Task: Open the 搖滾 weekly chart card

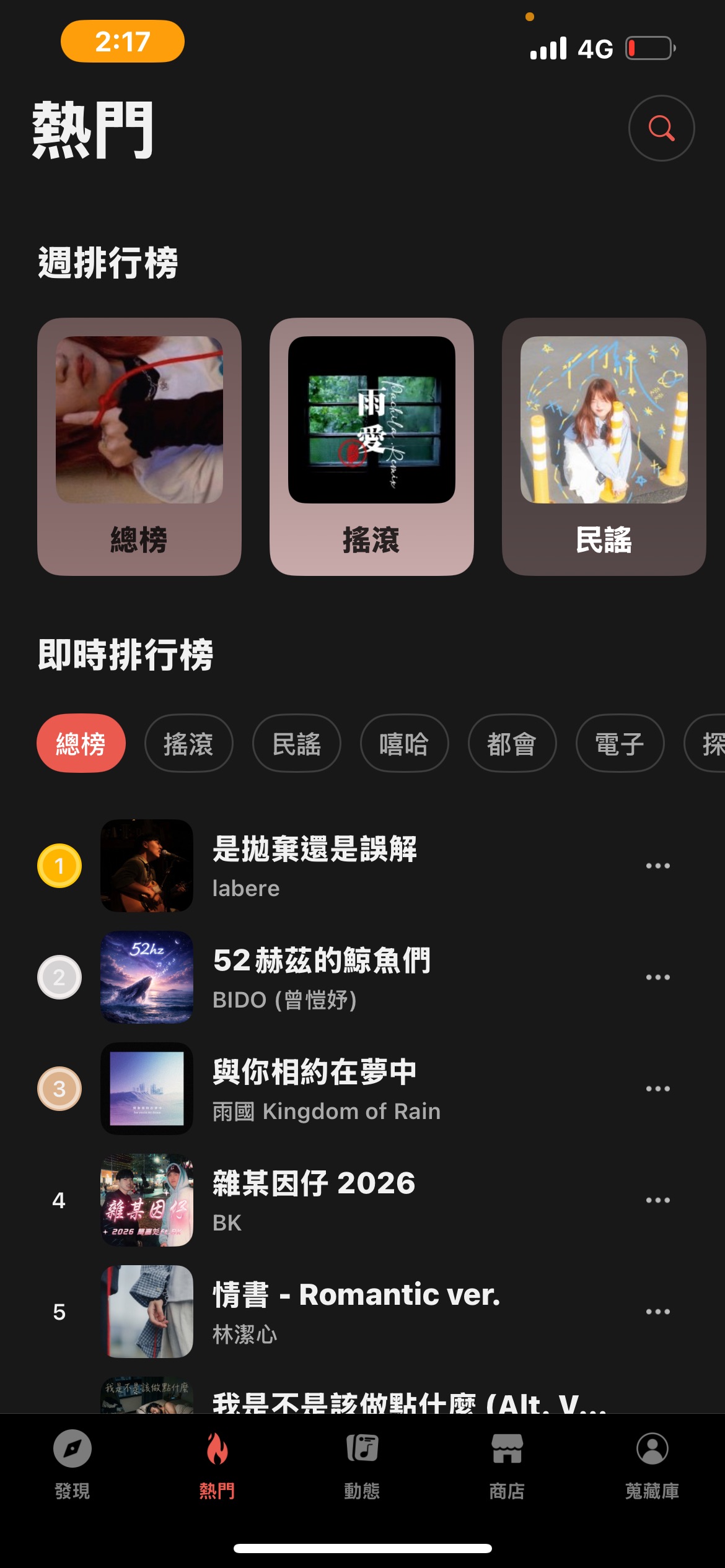Action: pyautogui.click(x=372, y=446)
